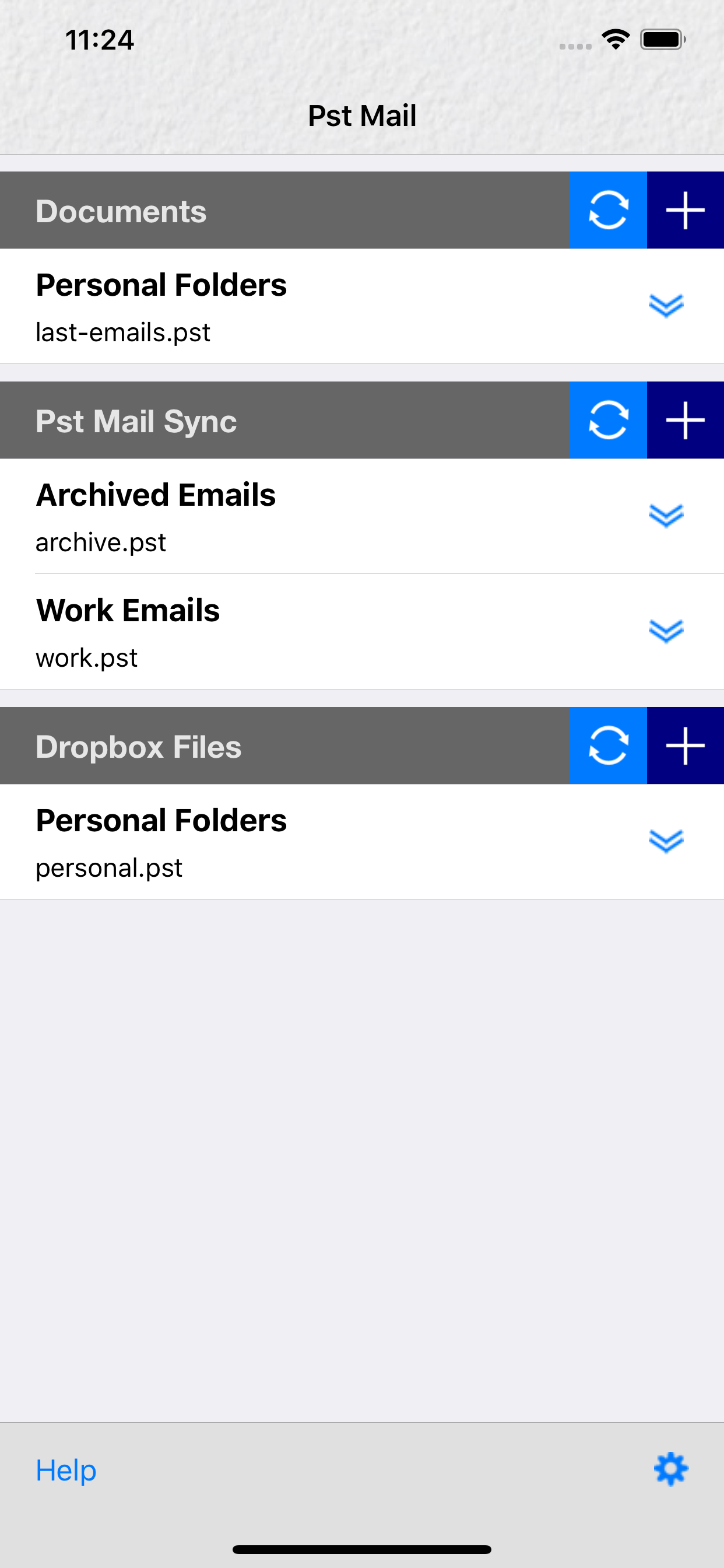Screen dimensions: 724x1568
Task: Expand the Archived Emails item
Action: click(667, 516)
